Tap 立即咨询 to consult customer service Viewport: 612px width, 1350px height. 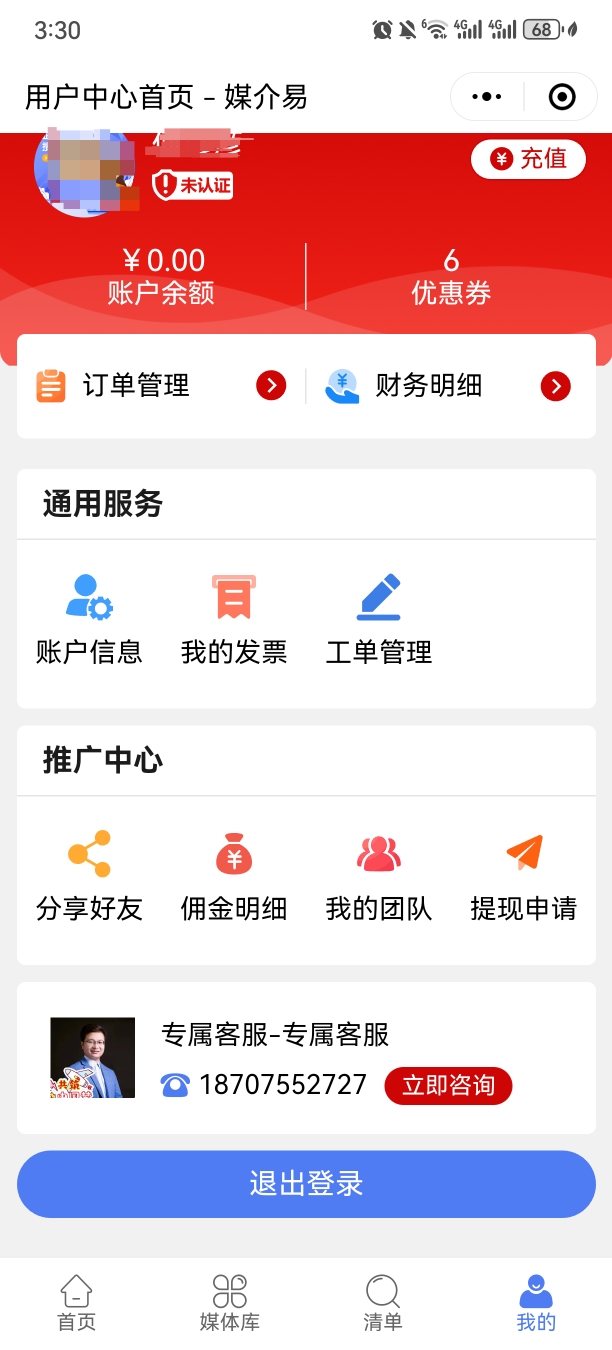pyautogui.click(x=448, y=1086)
